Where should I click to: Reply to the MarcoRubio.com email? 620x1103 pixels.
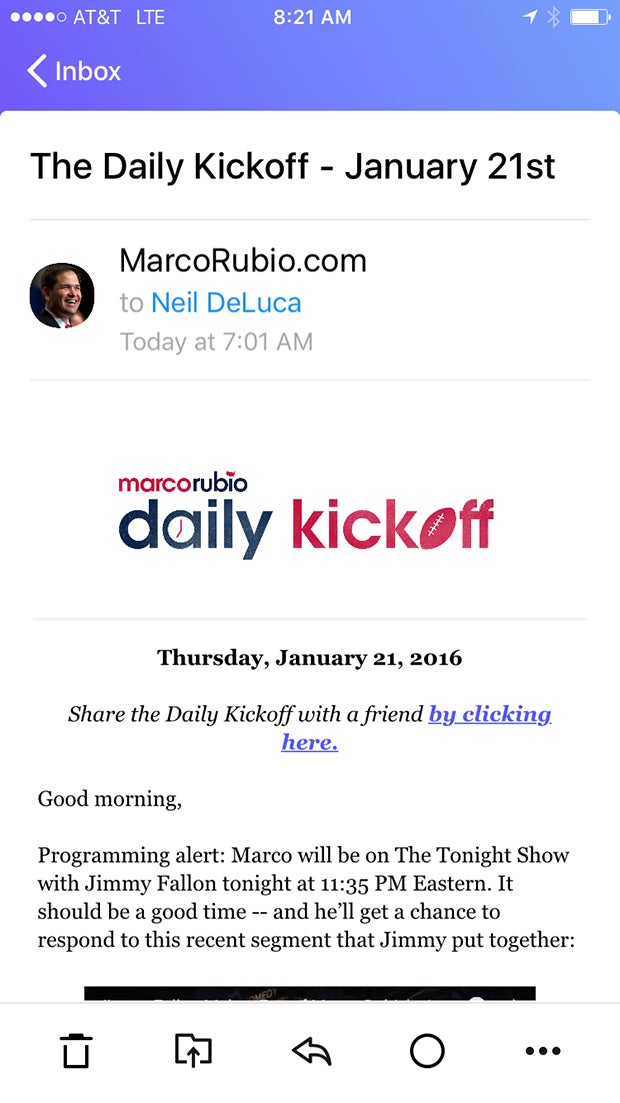click(312, 1052)
